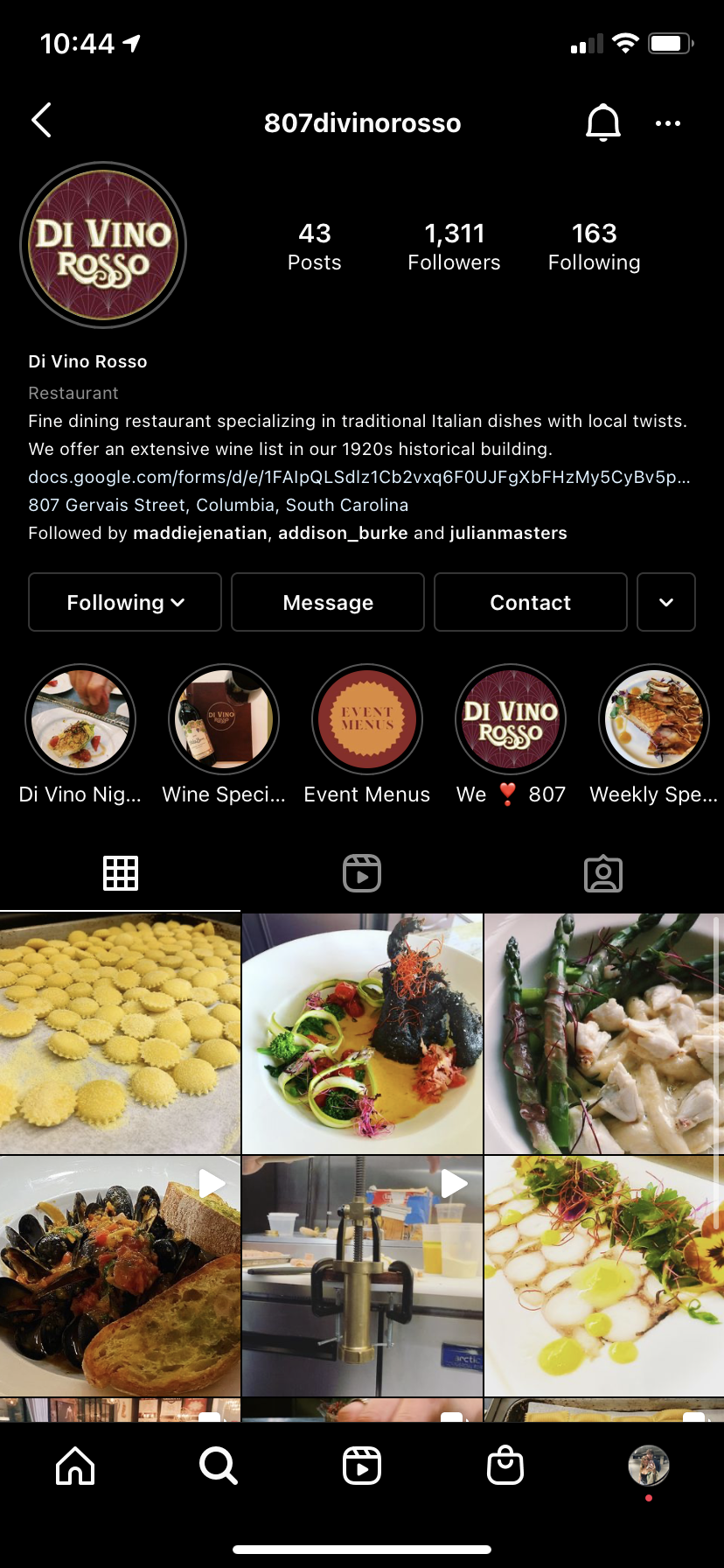The height and width of the screenshot is (1568, 724).
Task: Switch to the tagged photos tab
Action: 603,873
